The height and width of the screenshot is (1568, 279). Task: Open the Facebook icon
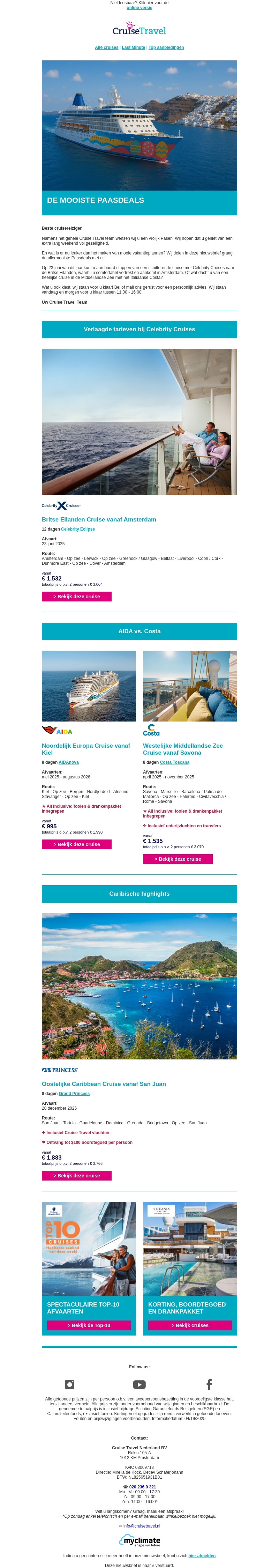pyautogui.click(x=209, y=1384)
